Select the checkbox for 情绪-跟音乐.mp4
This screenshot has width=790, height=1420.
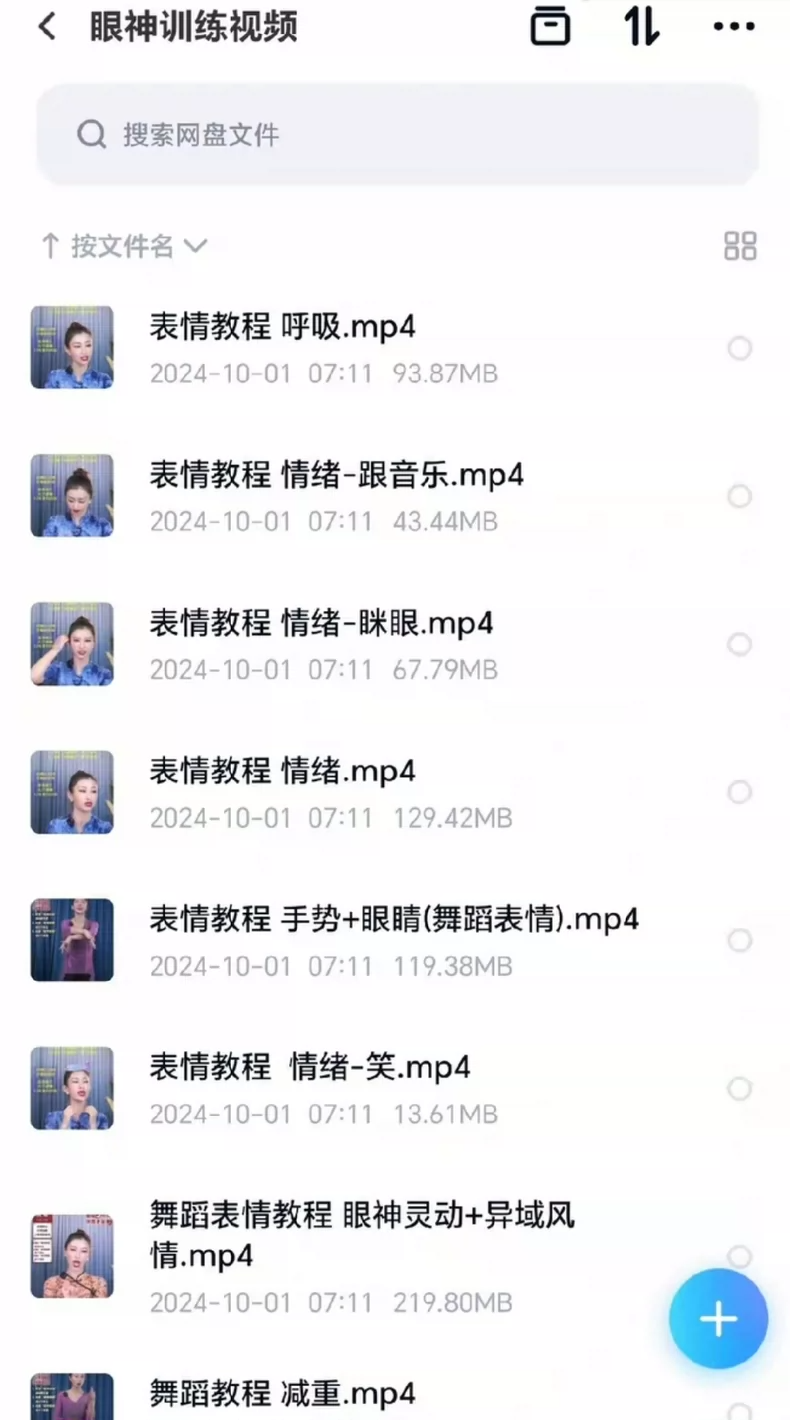coord(739,496)
